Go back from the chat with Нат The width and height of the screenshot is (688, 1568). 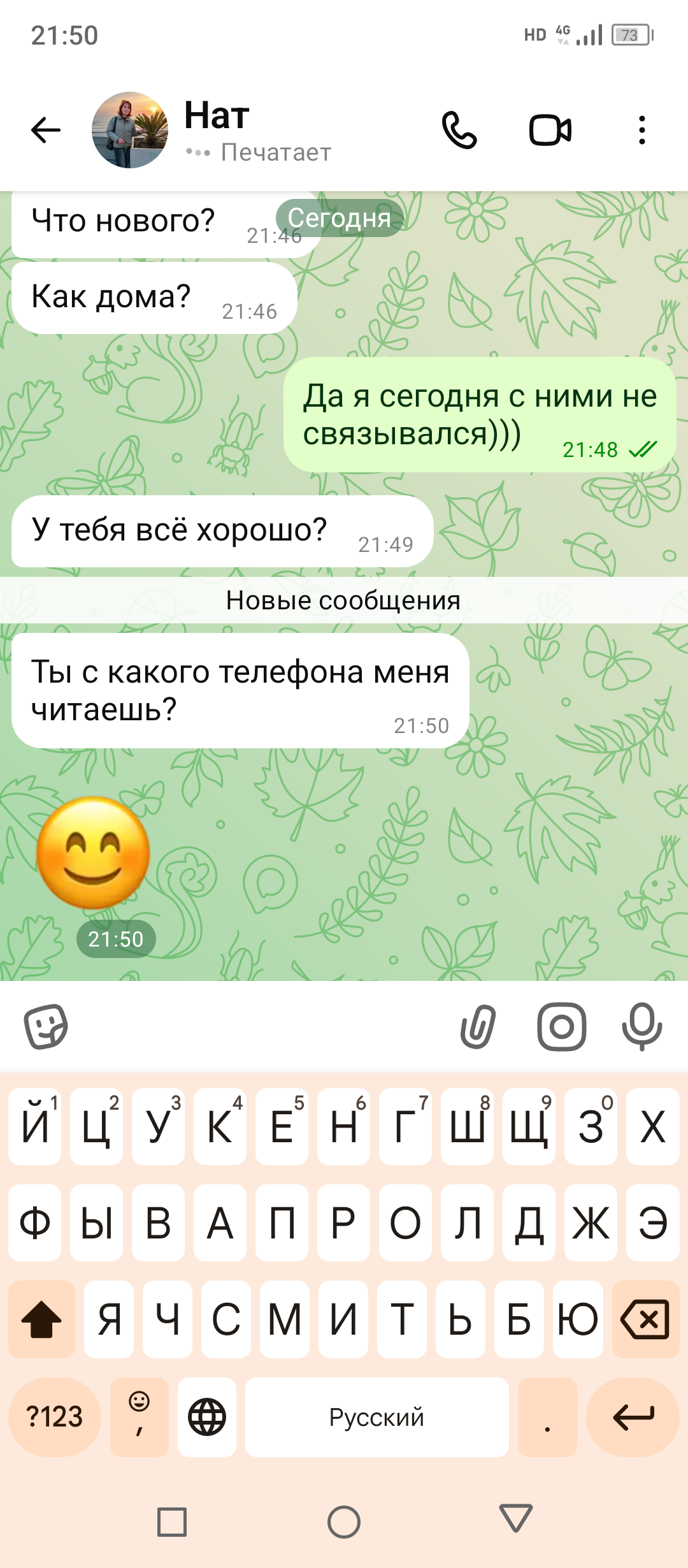[x=46, y=131]
